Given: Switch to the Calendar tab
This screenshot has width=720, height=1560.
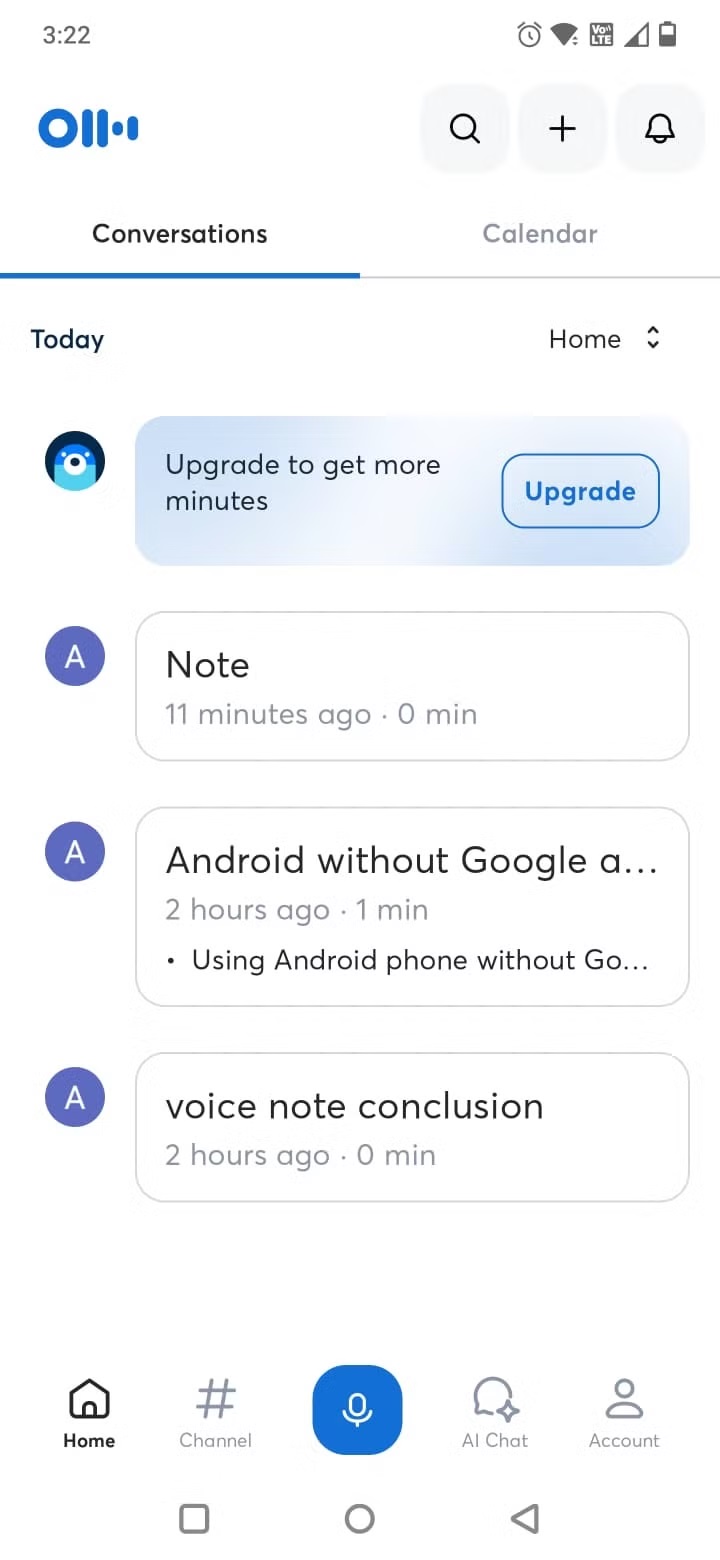Looking at the screenshot, I should pos(540,234).
